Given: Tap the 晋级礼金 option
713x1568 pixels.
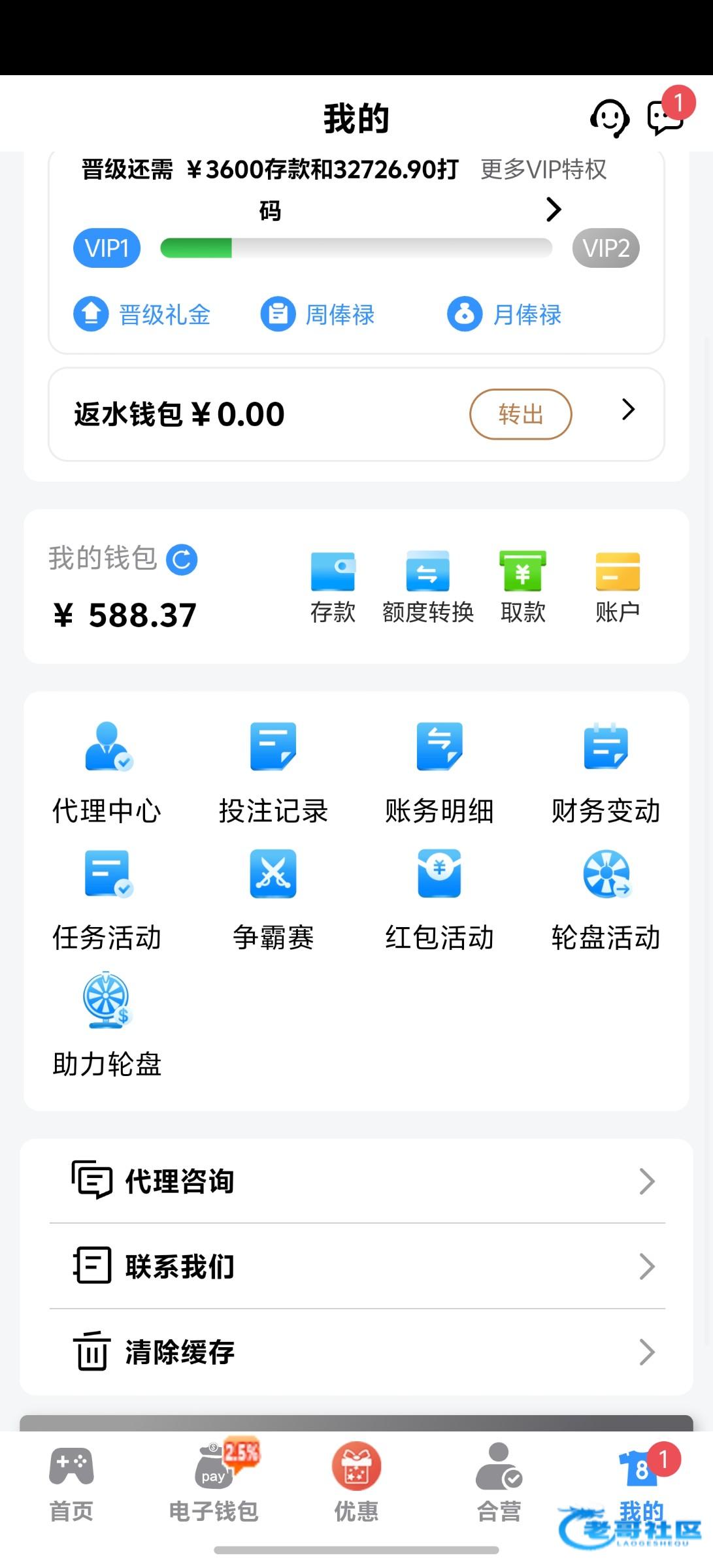Looking at the screenshot, I should coord(142,314).
